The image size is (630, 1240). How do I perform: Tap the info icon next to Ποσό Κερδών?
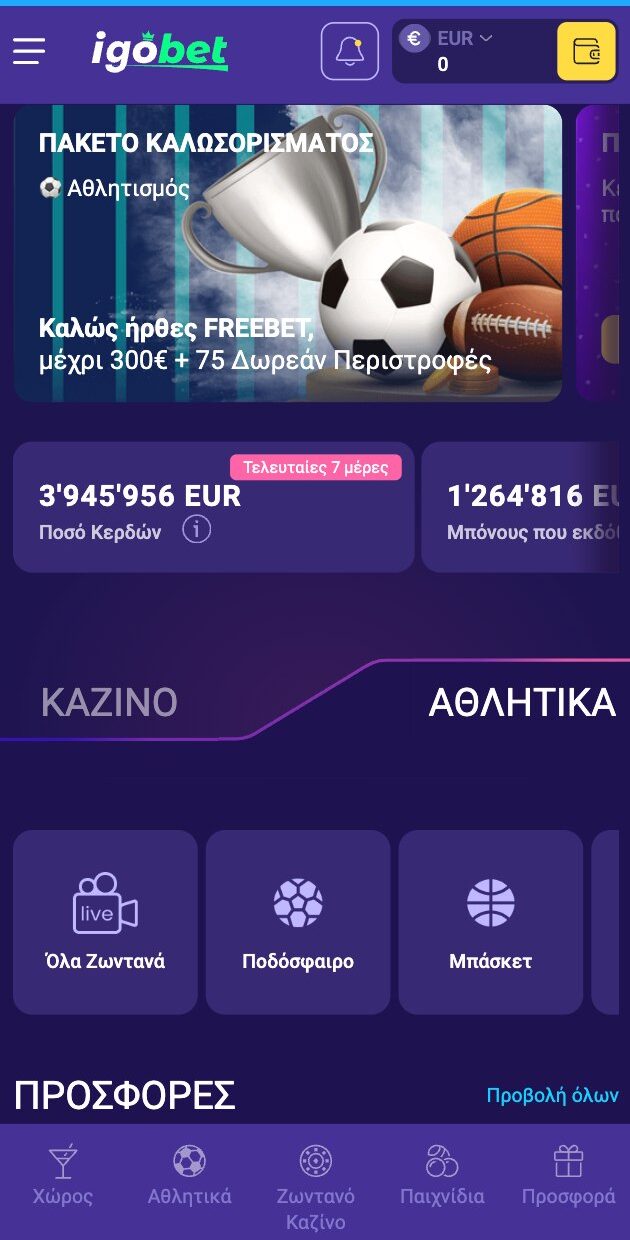(x=197, y=530)
